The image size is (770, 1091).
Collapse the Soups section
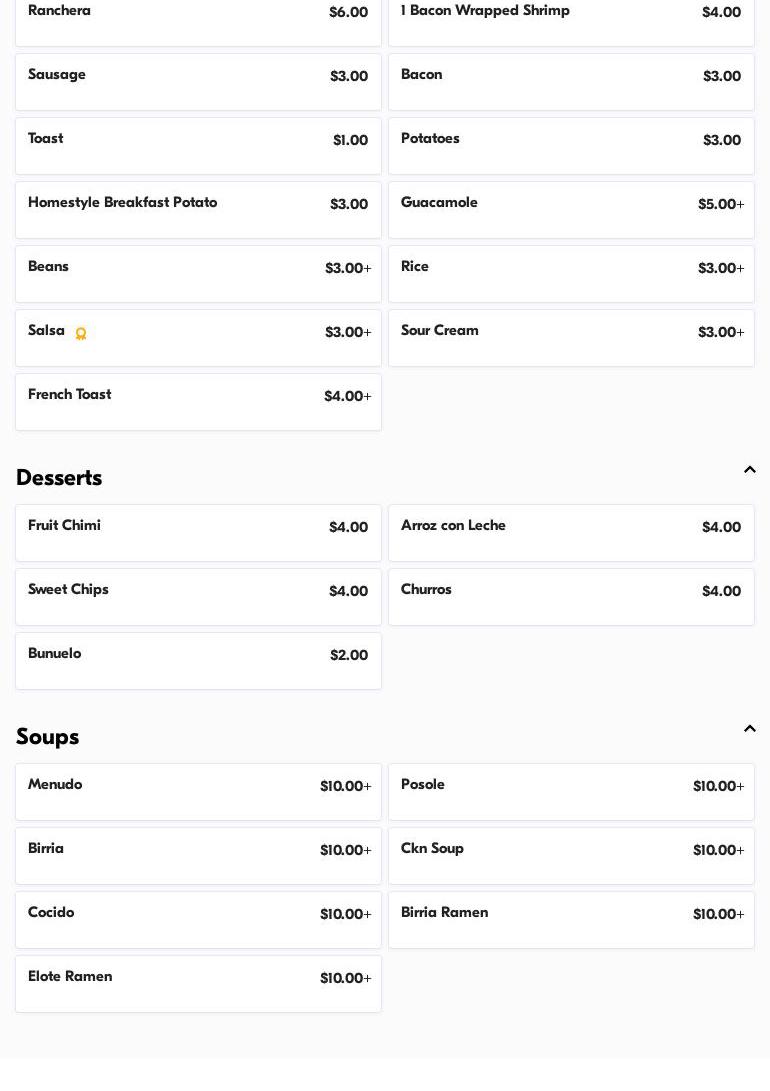[749, 730]
